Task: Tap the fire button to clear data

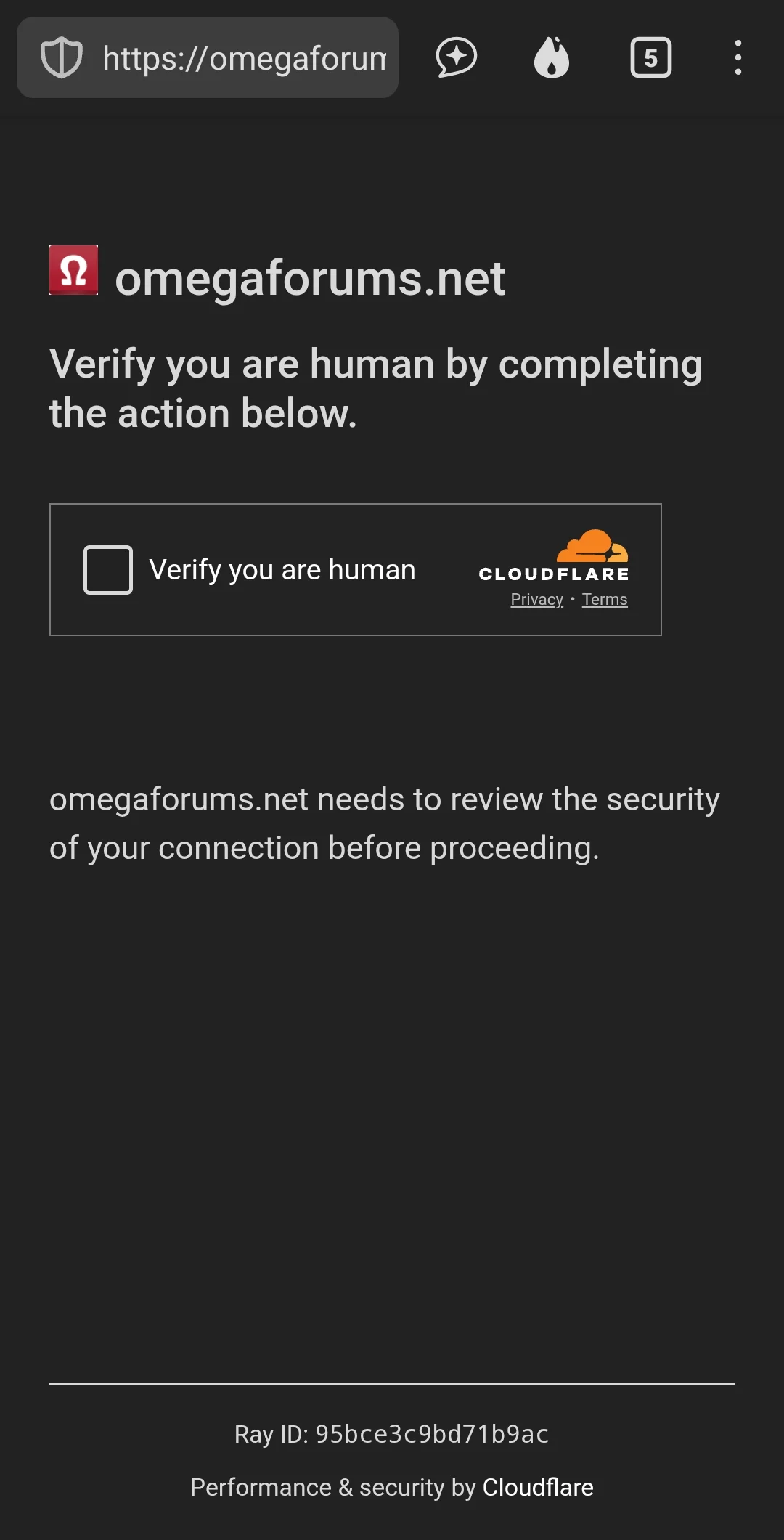Action: tap(552, 57)
